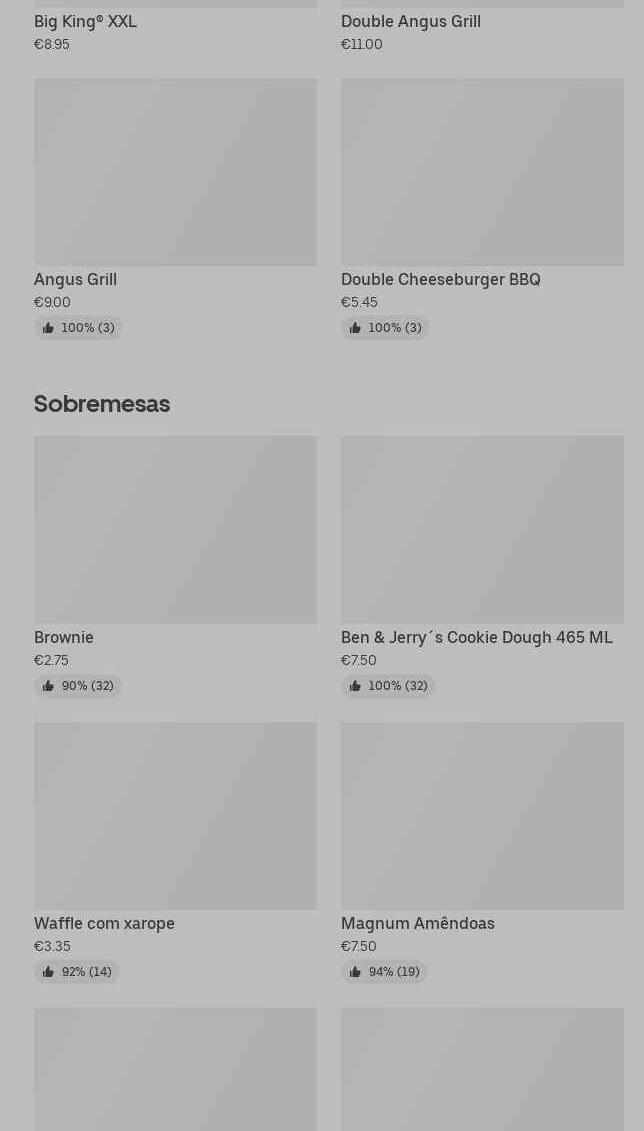Select the Magnum Amêndoas dessert
The width and height of the screenshot is (644, 1131).
coord(482,816)
